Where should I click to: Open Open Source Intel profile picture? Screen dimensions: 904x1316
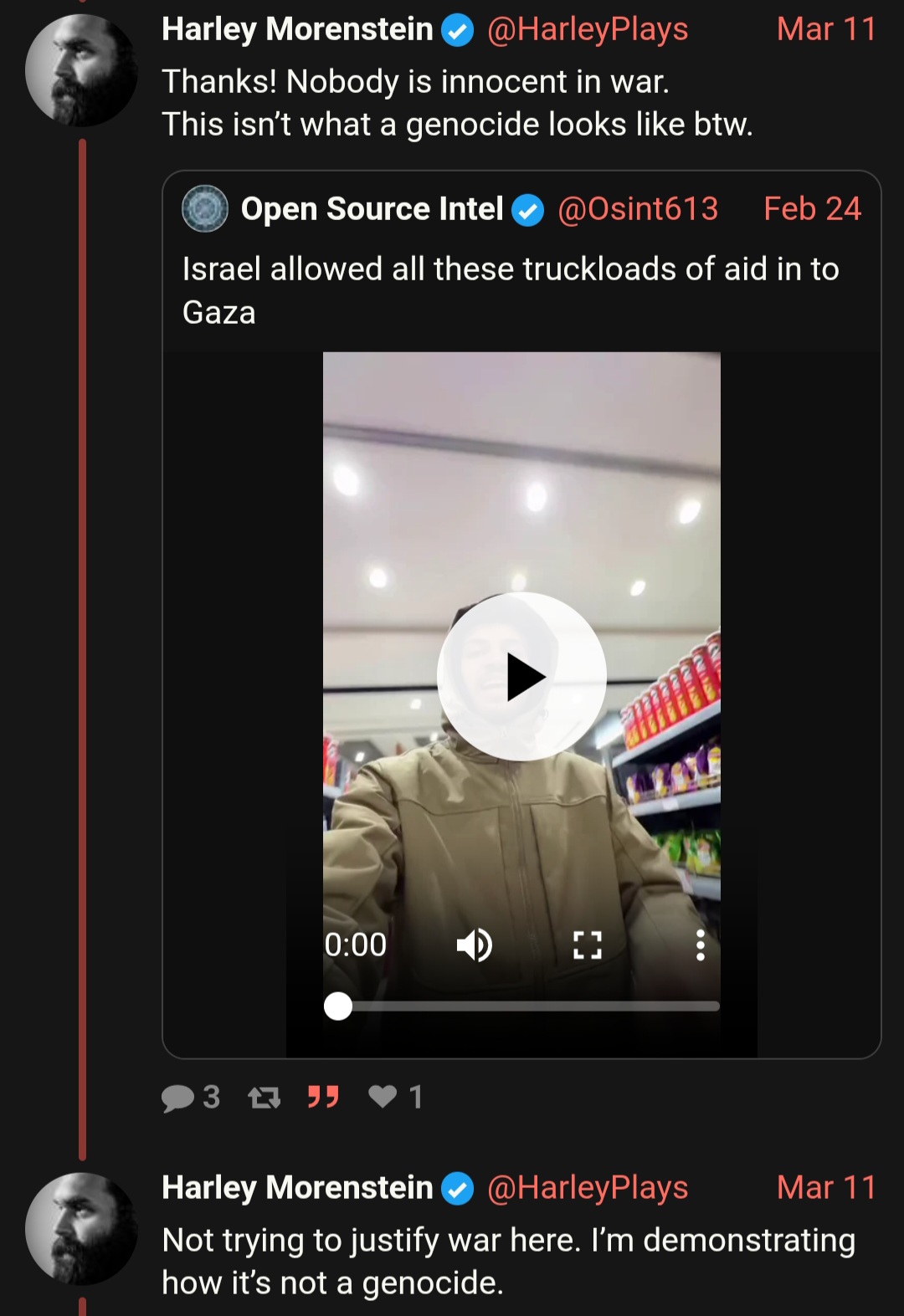pyautogui.click(x=205, y=208)
